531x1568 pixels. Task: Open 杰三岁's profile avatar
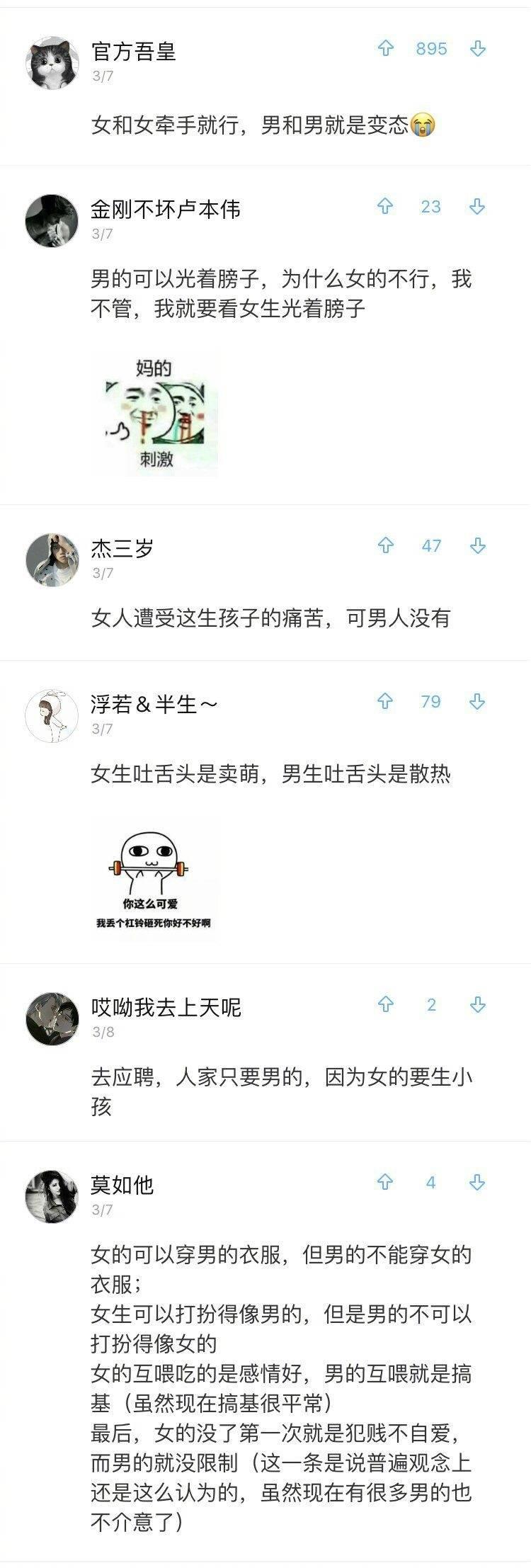[52, 560]
